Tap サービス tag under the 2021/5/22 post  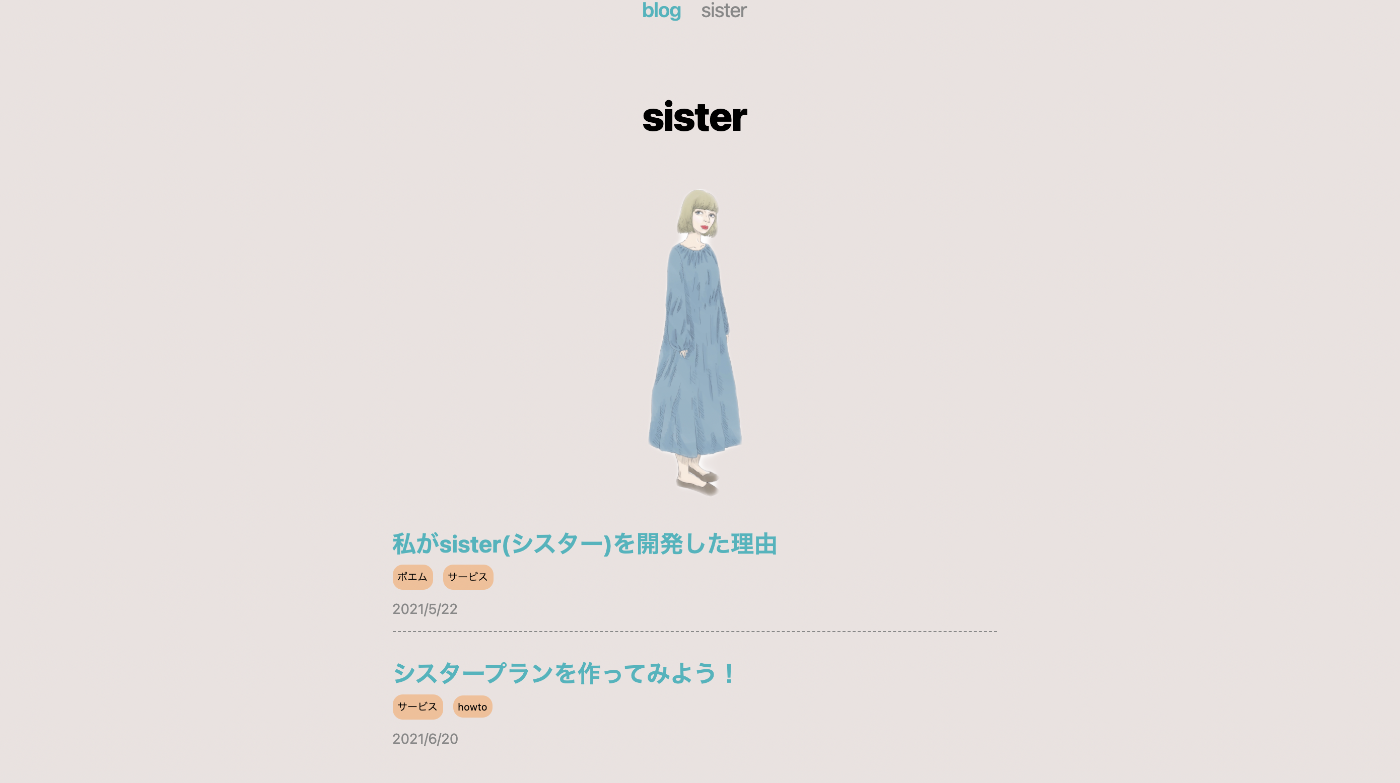coord(468,577)
